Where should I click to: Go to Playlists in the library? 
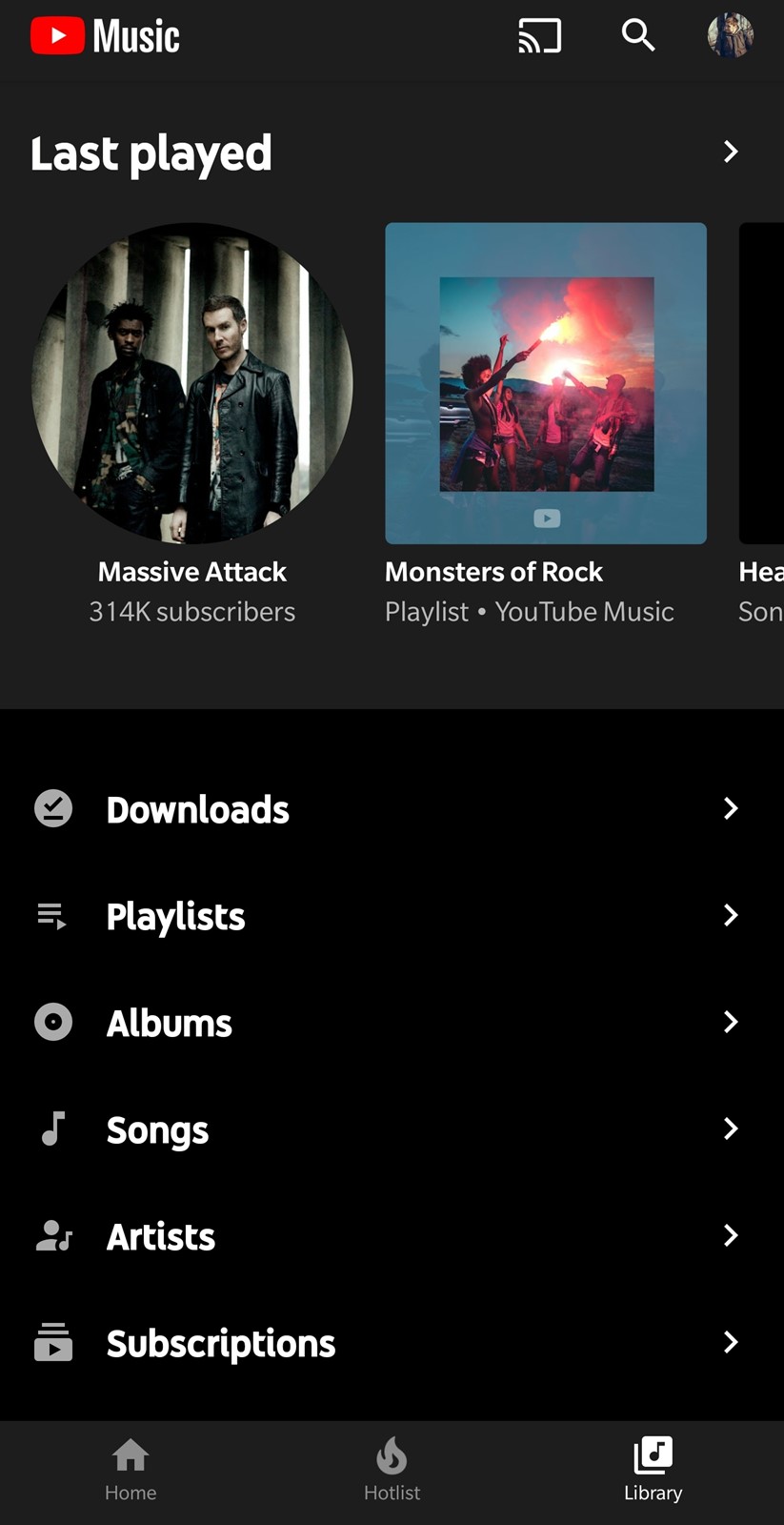tap(392, 915)
